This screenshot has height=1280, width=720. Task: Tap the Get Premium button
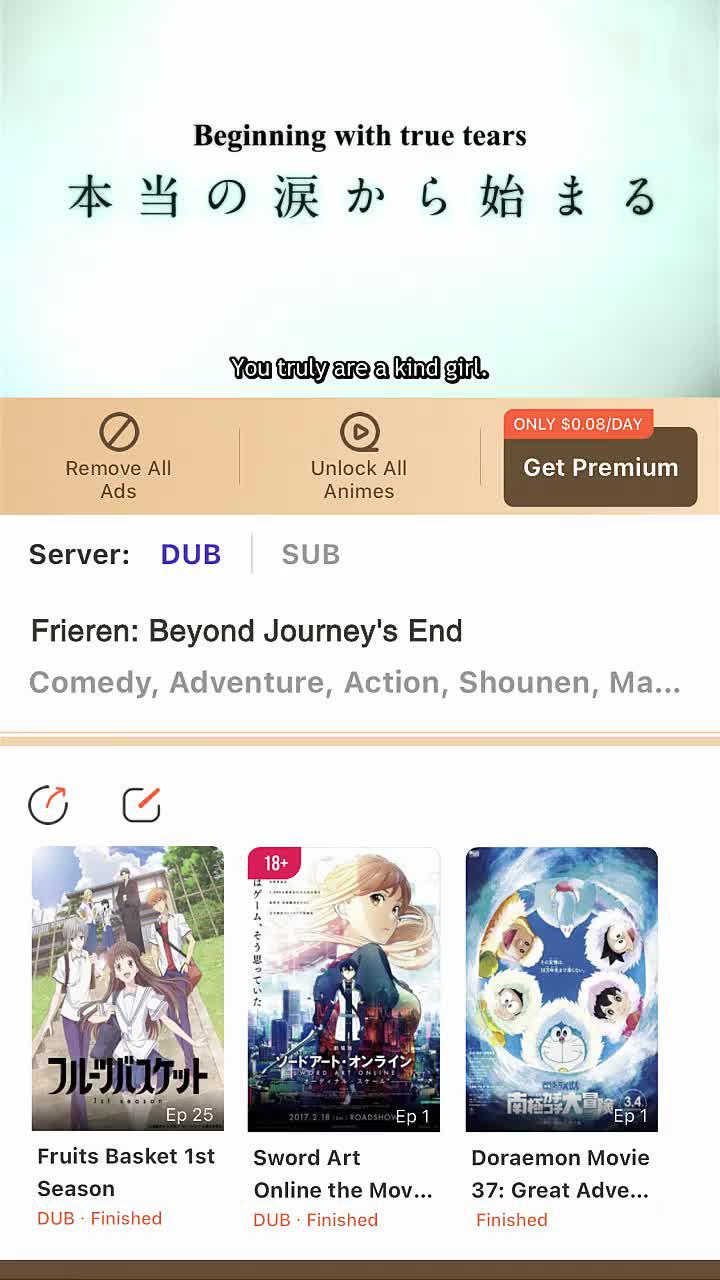(x=600, y=467)
